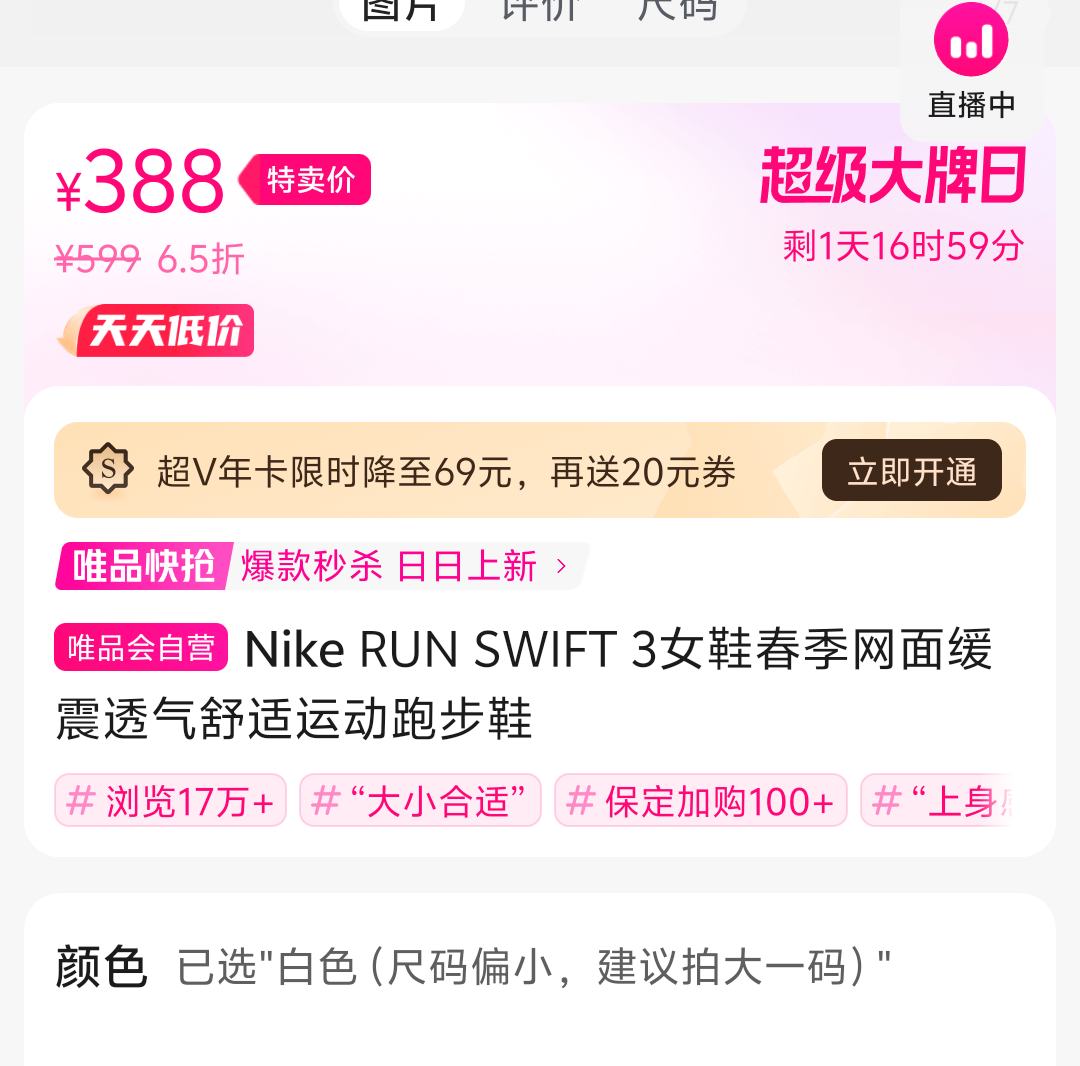
Task: Select the 保定加购100+ tag
Action: click(700, 801)
